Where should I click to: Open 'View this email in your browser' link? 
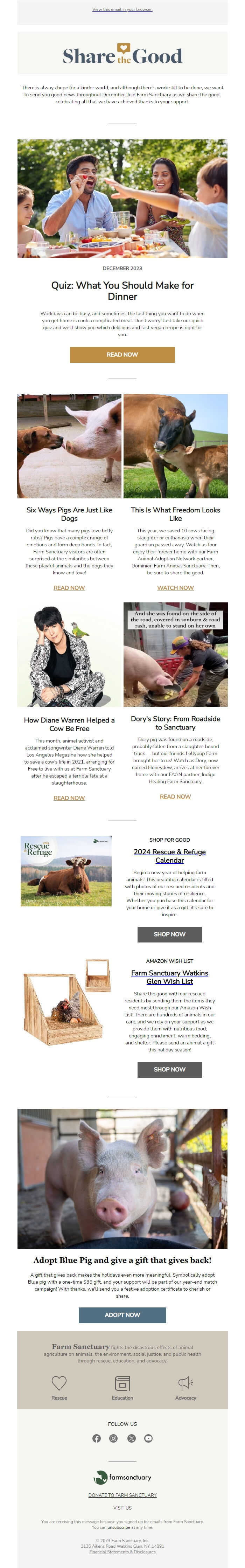[122, 9]
